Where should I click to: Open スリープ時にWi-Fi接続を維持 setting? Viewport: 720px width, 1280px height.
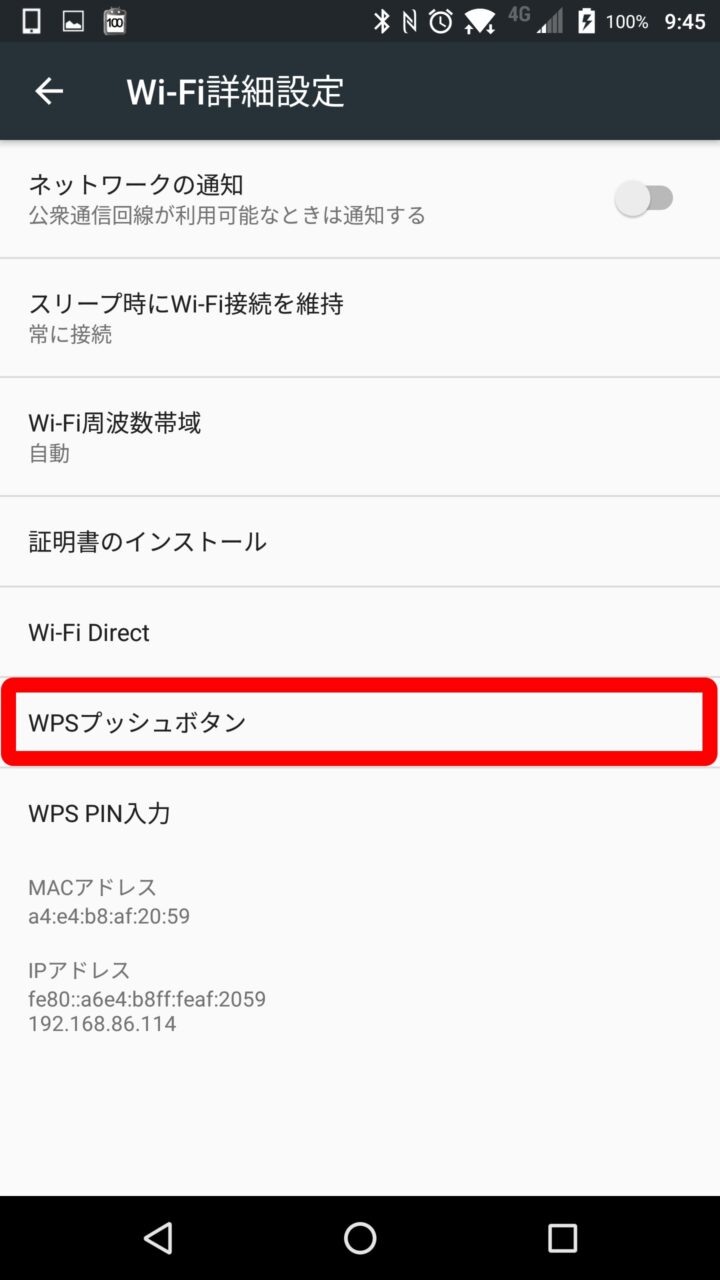coord(360,318)
